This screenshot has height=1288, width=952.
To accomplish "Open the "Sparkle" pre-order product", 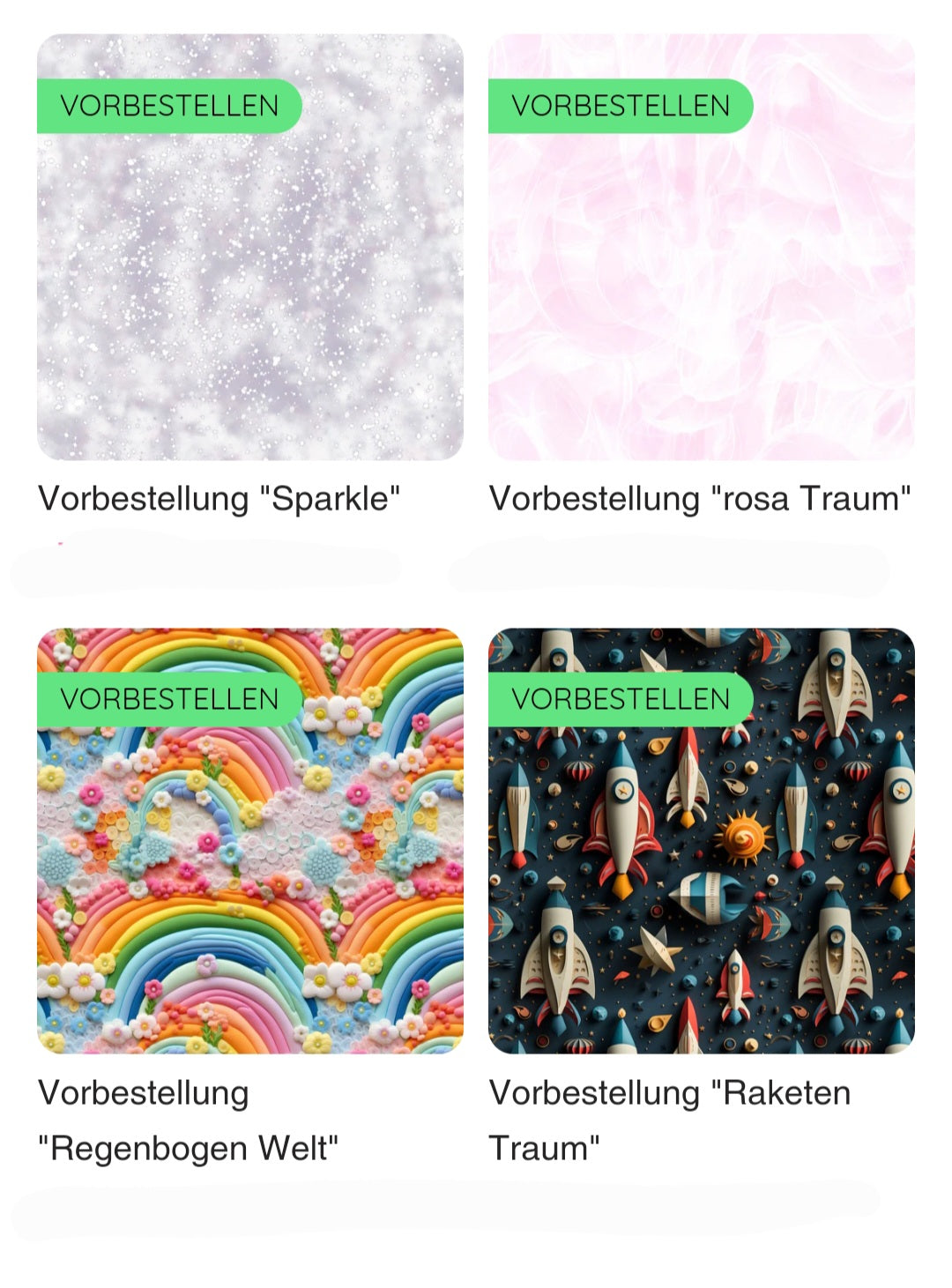I will [249, 264].
